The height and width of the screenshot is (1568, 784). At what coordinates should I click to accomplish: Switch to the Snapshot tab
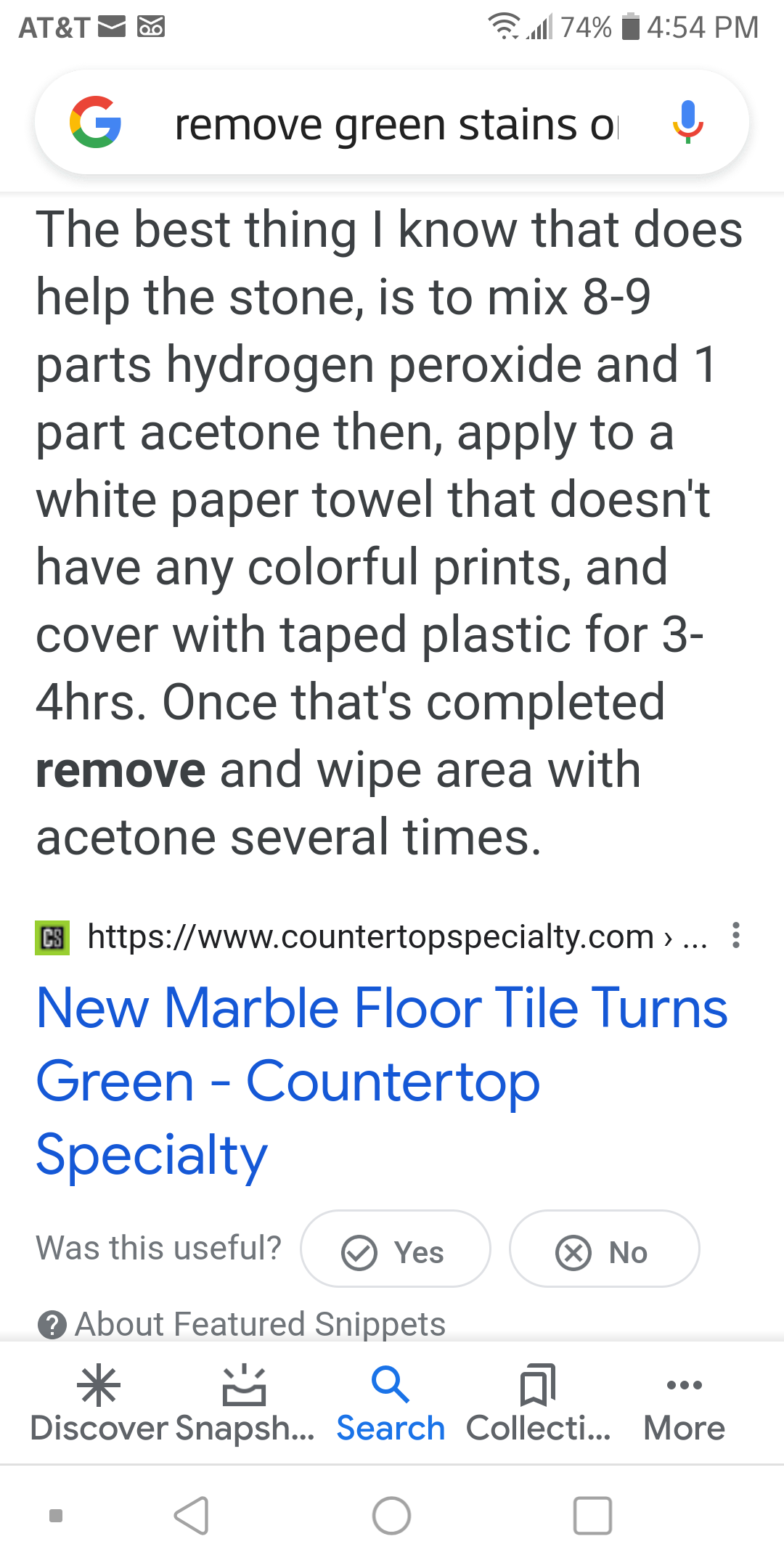tap(245, 1403)
